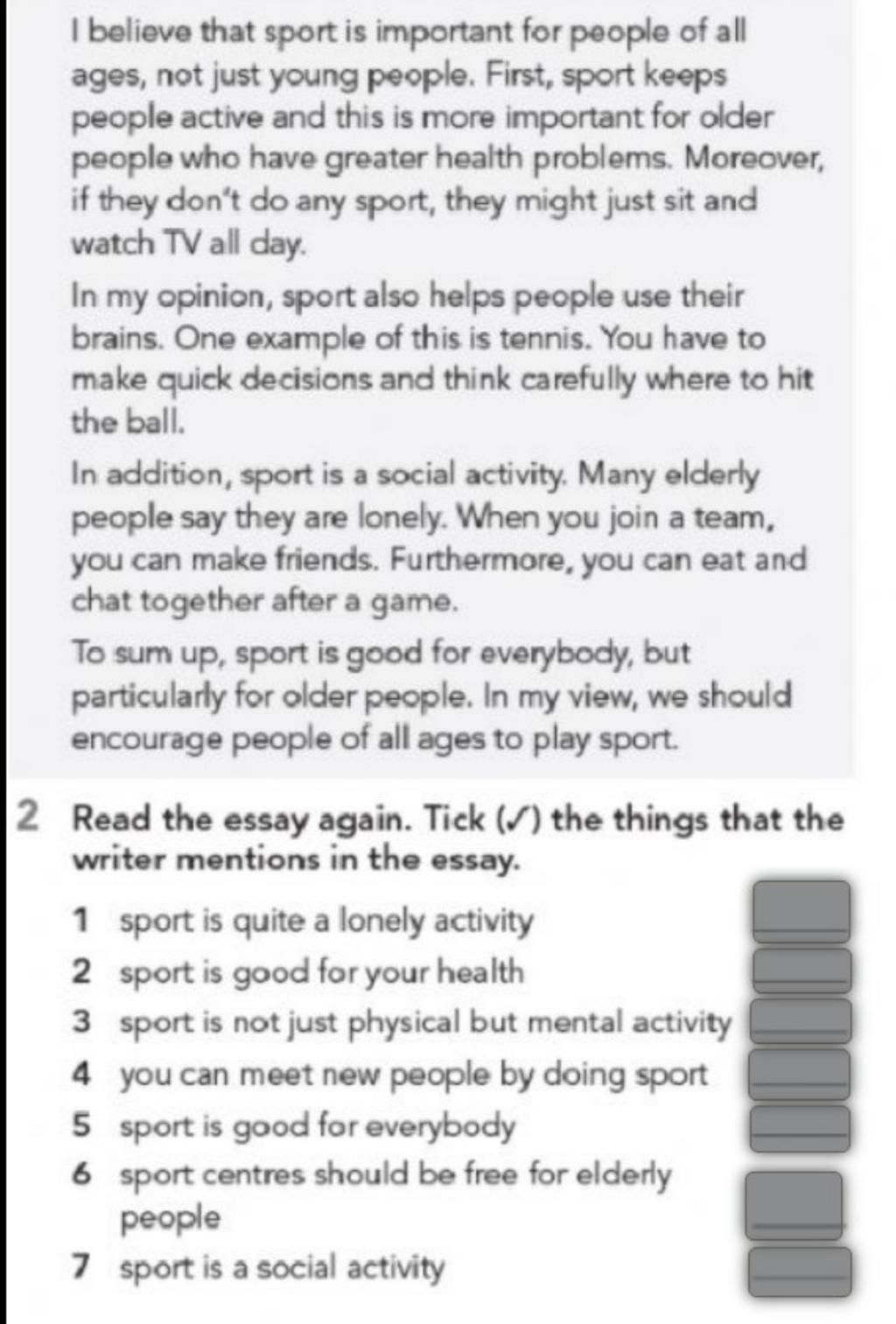Viewport: 896px width, 1324px height.
Task: Mark the box for 'not just physical but mental activity'
Action: 801,1022
